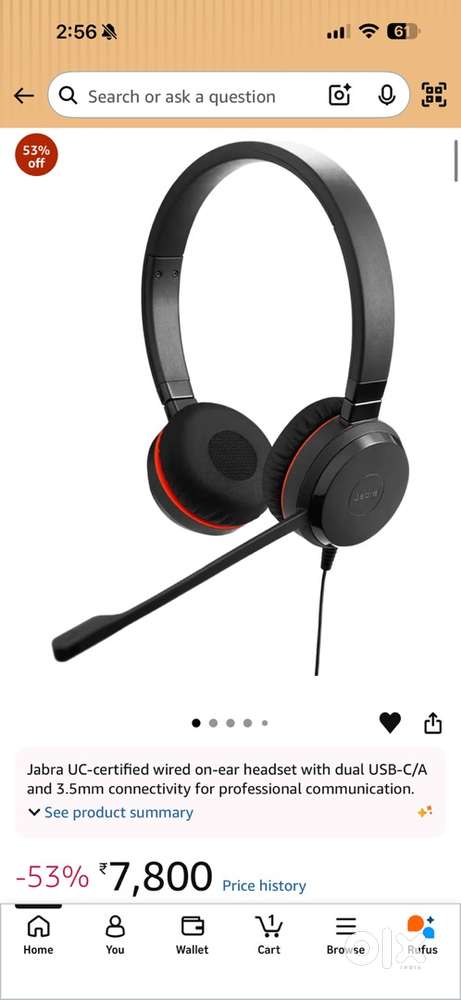This screenshot has height=1000, width=461.
Task: Open camera lens search icon
Action: pos(340,96)
